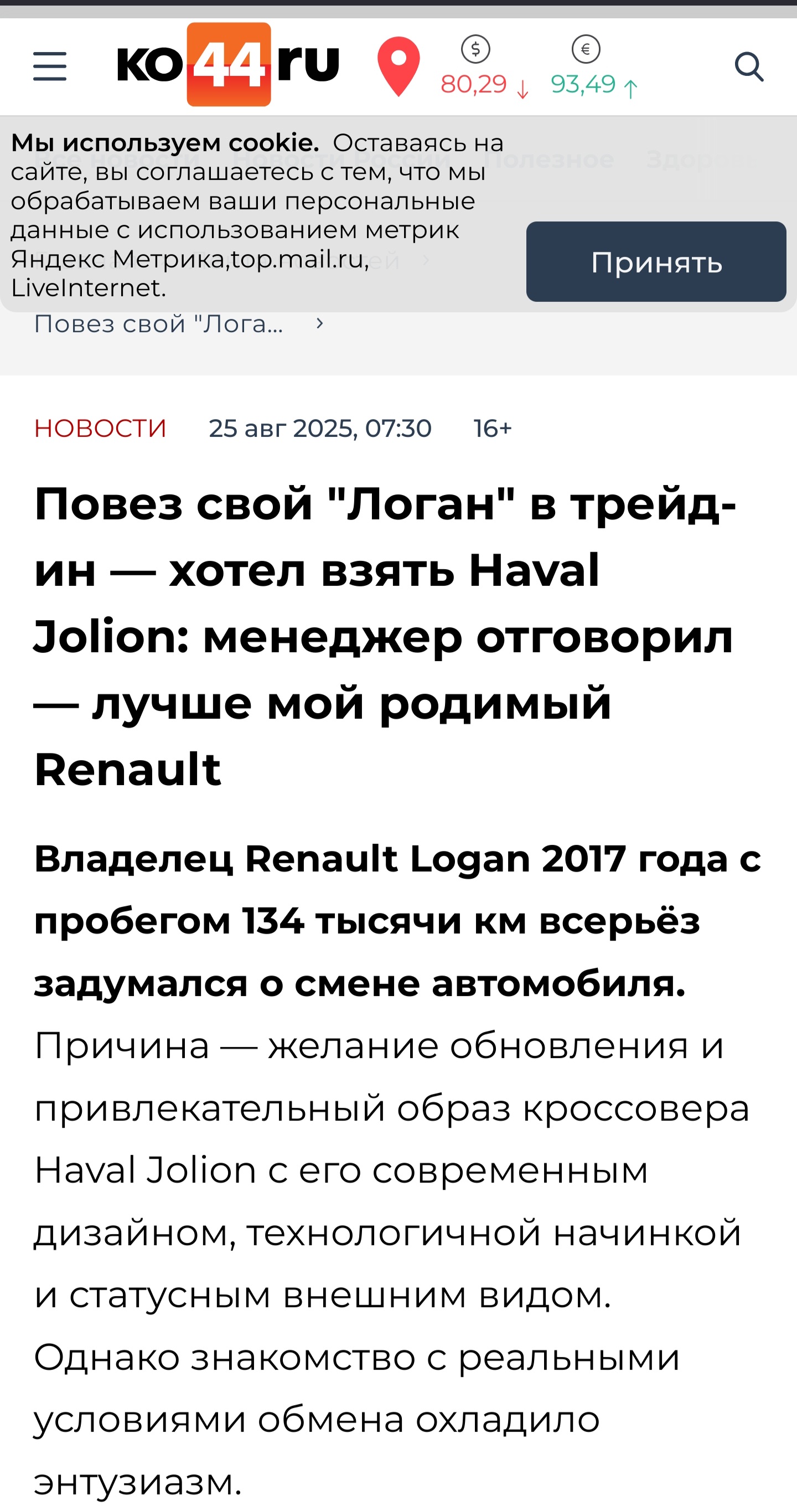The image size is (797, 1512).
Task: Open the site search magnifier
Action: pos(749,66)
